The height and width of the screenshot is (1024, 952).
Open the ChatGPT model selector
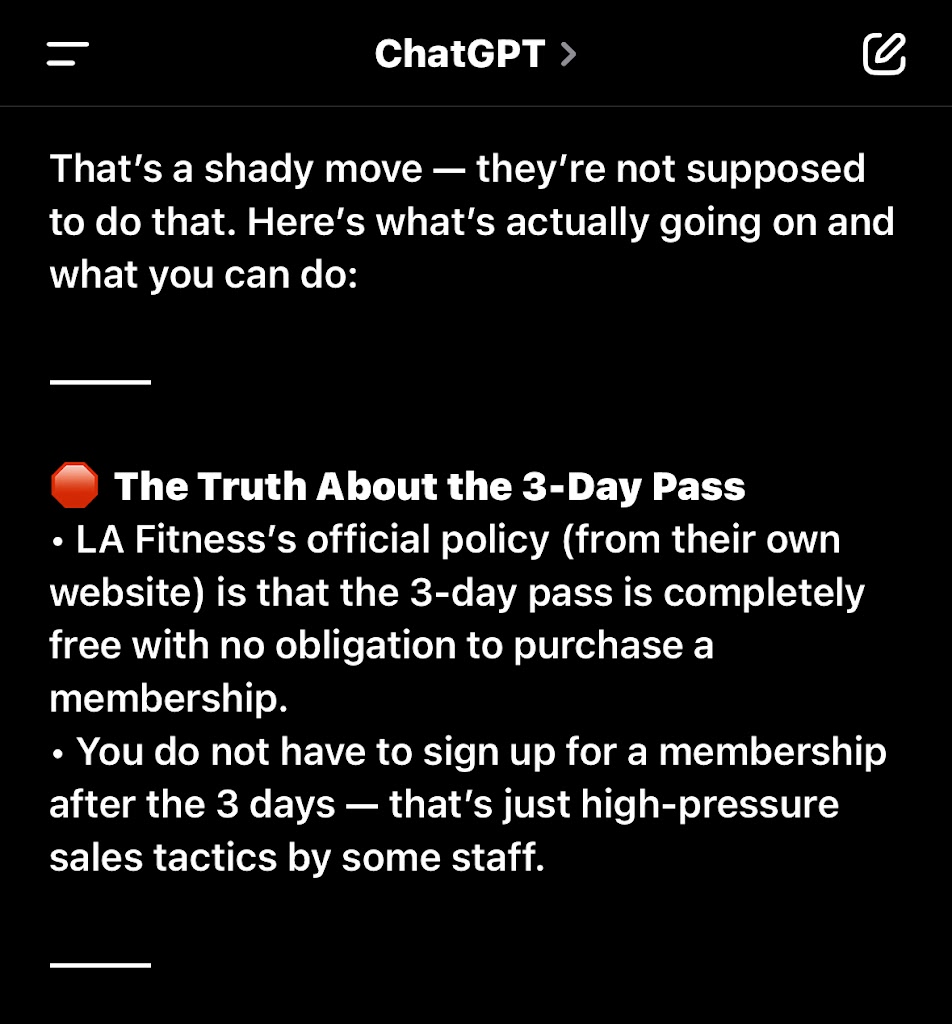coord(475,54)
